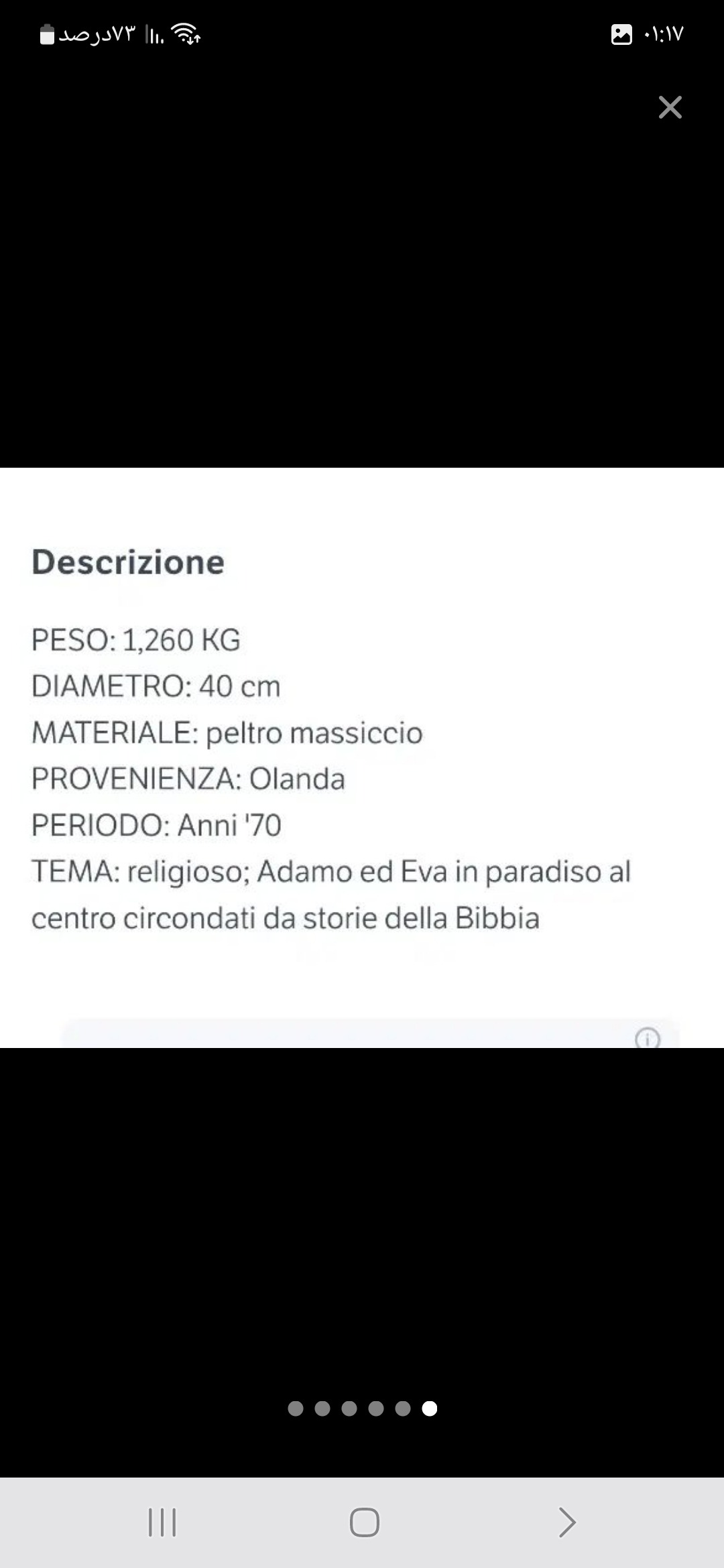Open recent apps from the navigation bar
The height and width of the screenshot is (1568, 724).
(162, 1522)
